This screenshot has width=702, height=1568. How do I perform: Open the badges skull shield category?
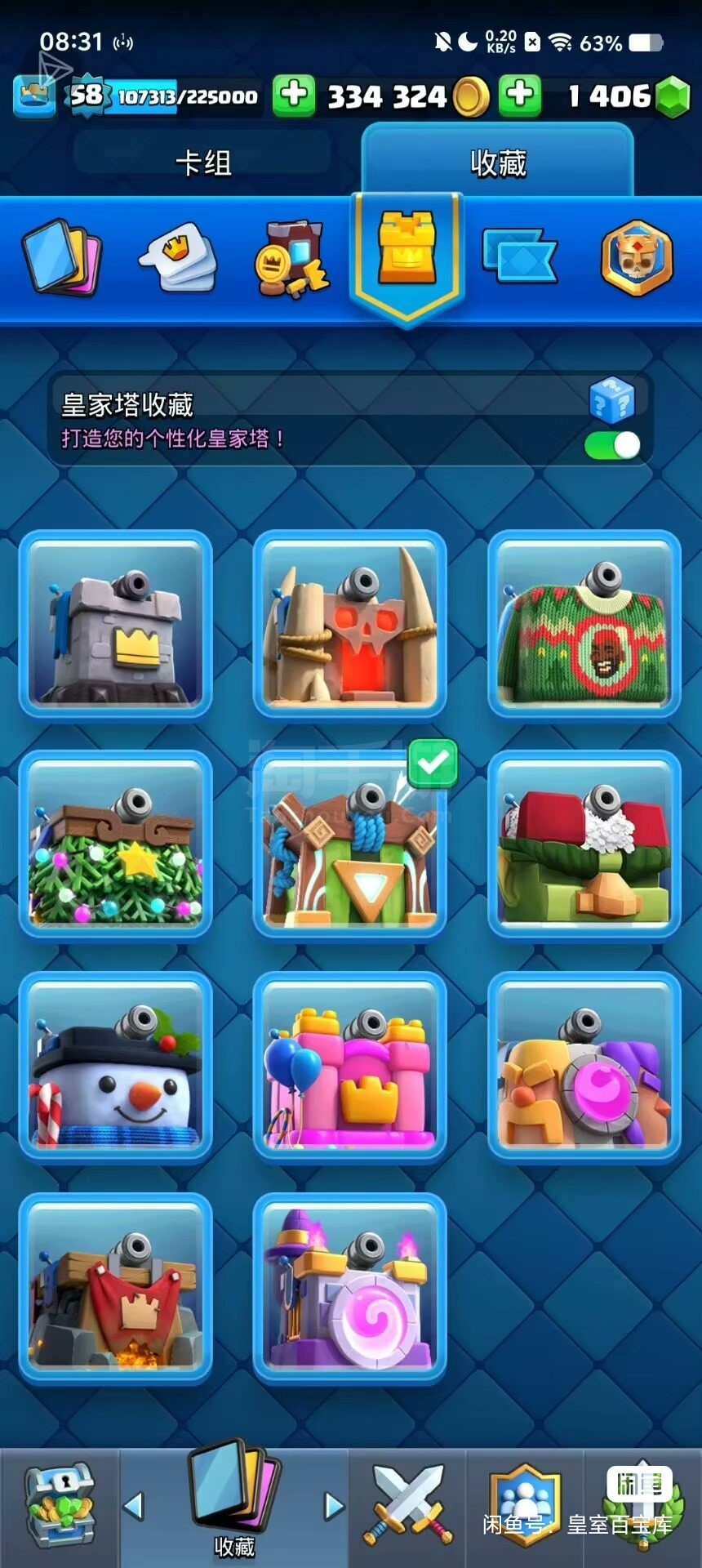click(637, 257)
